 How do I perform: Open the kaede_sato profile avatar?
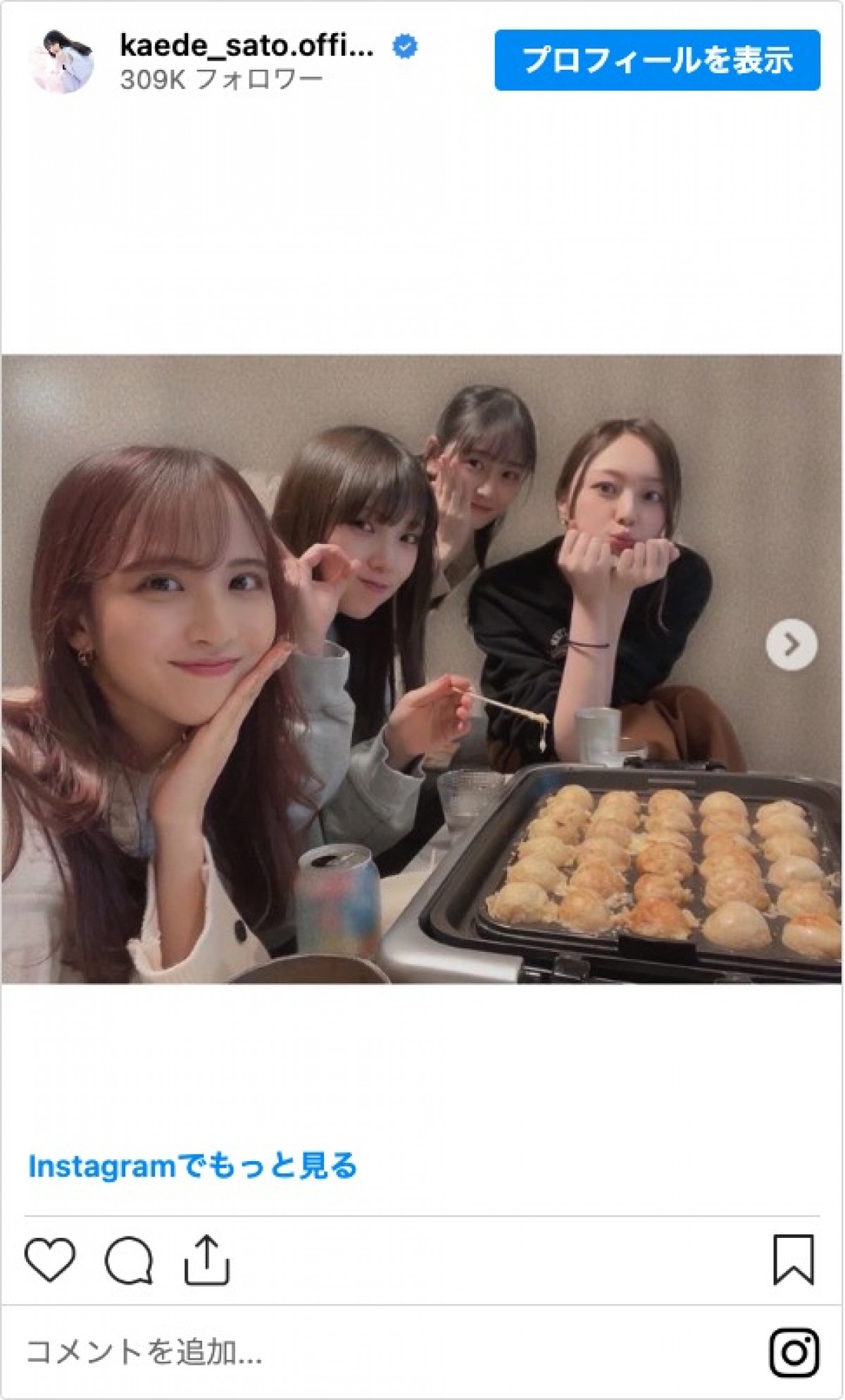(x=61, y=61)
